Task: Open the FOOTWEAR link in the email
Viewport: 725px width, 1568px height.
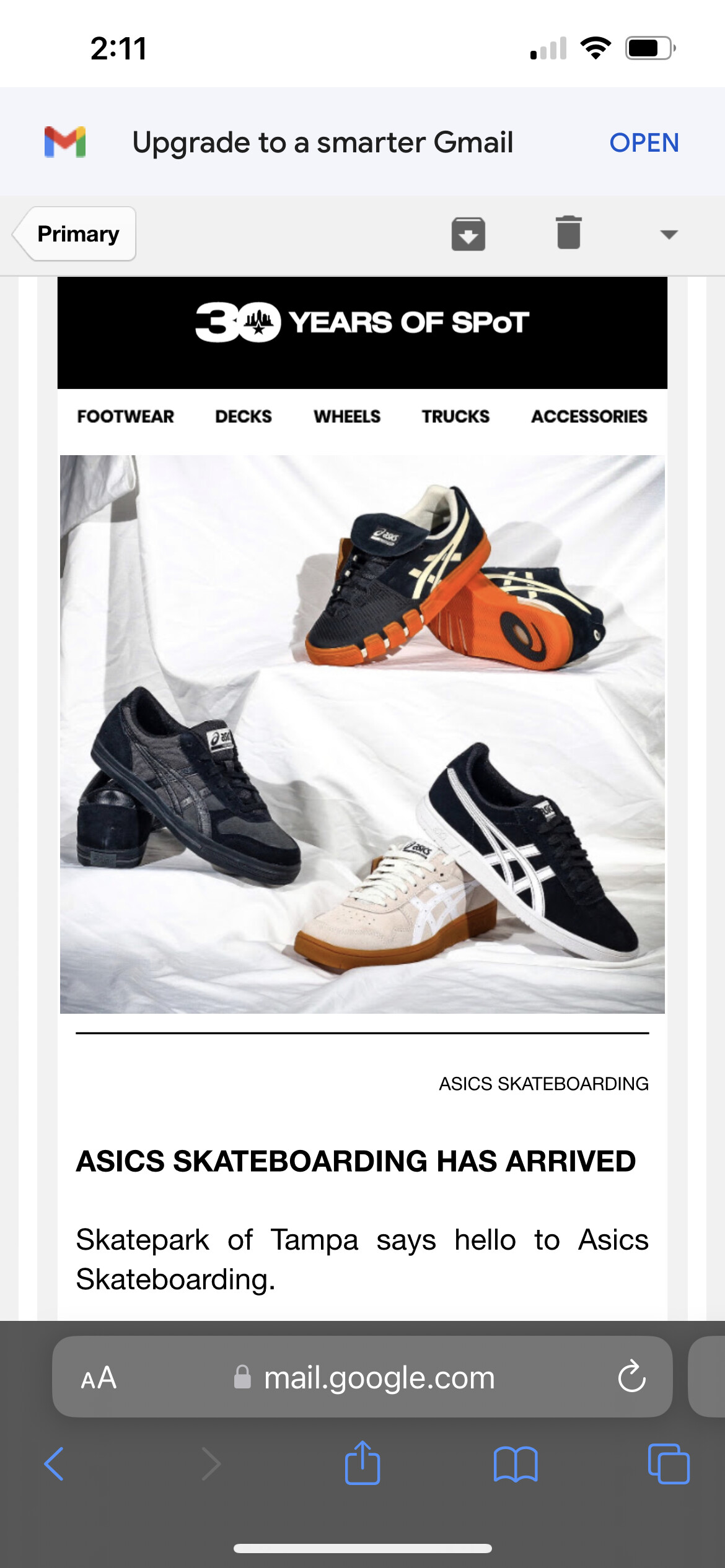Action: (x=126, y=416)
